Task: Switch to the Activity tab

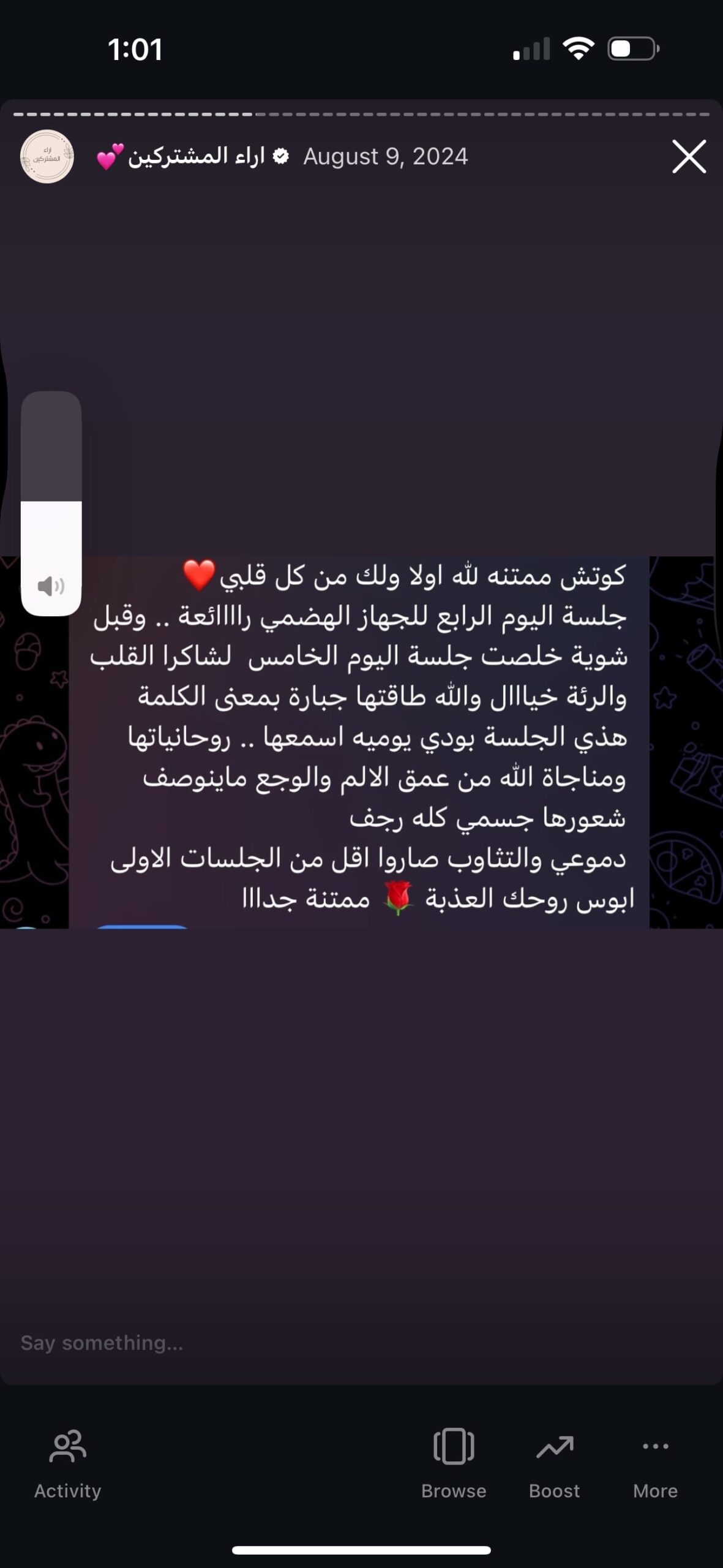Action: click(x=67, y=1464)
